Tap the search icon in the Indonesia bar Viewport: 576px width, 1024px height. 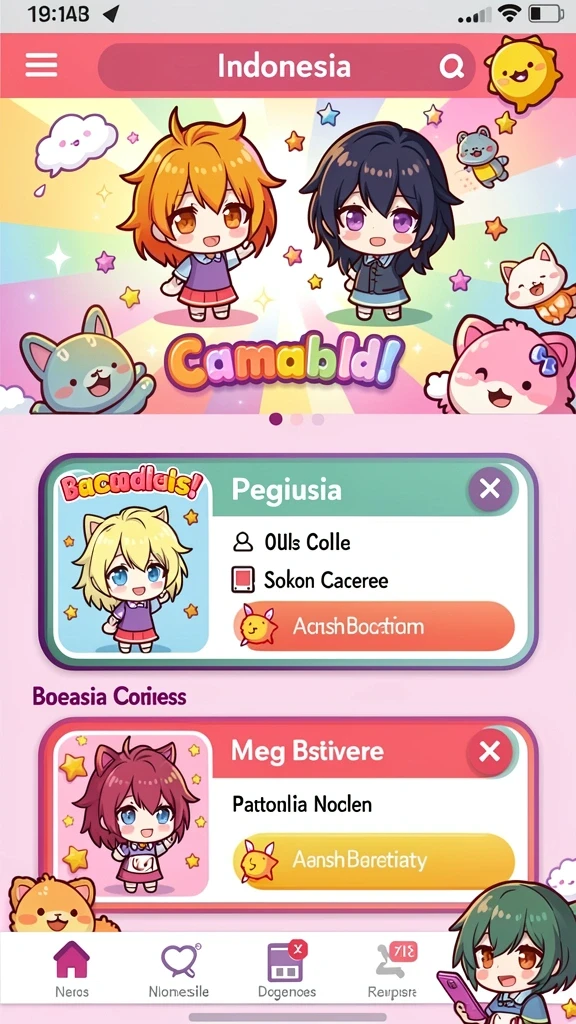point(451,66)
